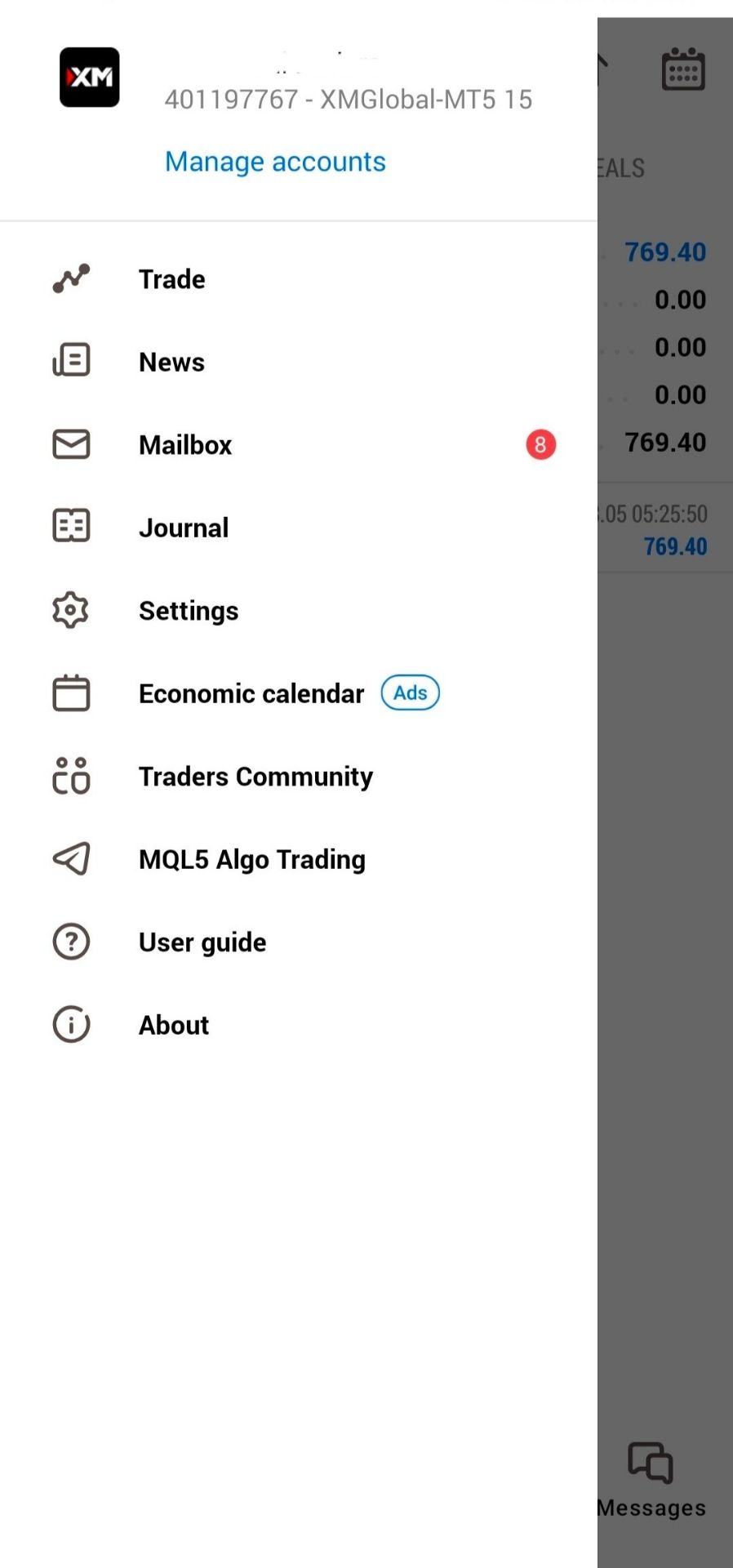Open the News section

[x=299, y=362]
